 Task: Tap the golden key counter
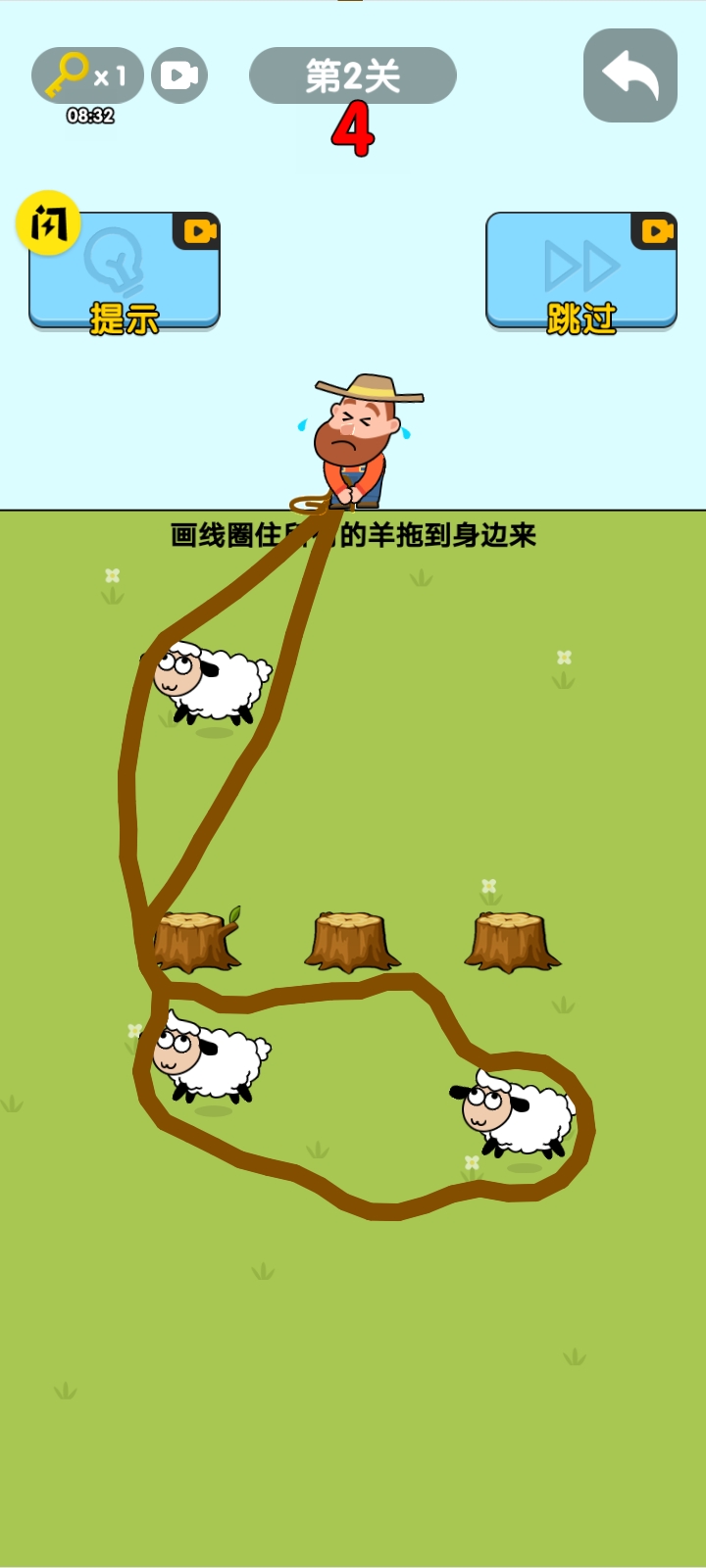point(87,75)
